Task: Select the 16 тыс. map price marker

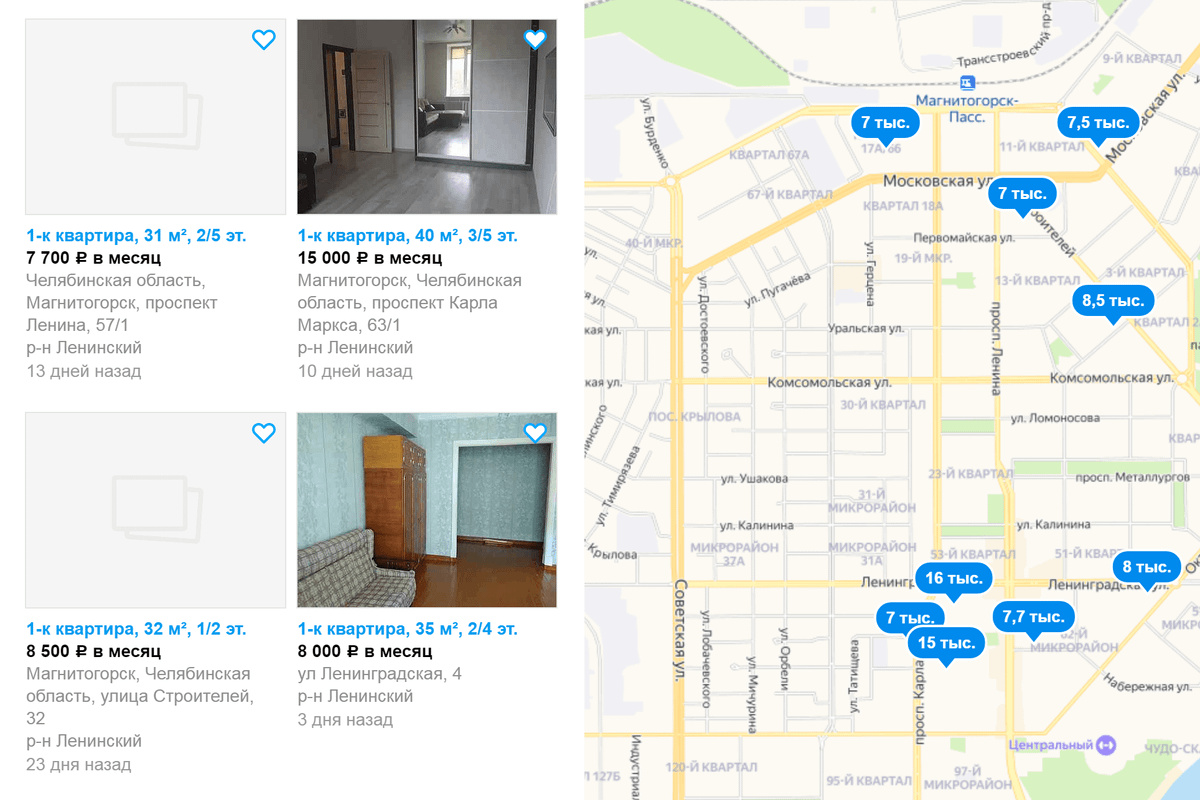Action: [954, 578]
